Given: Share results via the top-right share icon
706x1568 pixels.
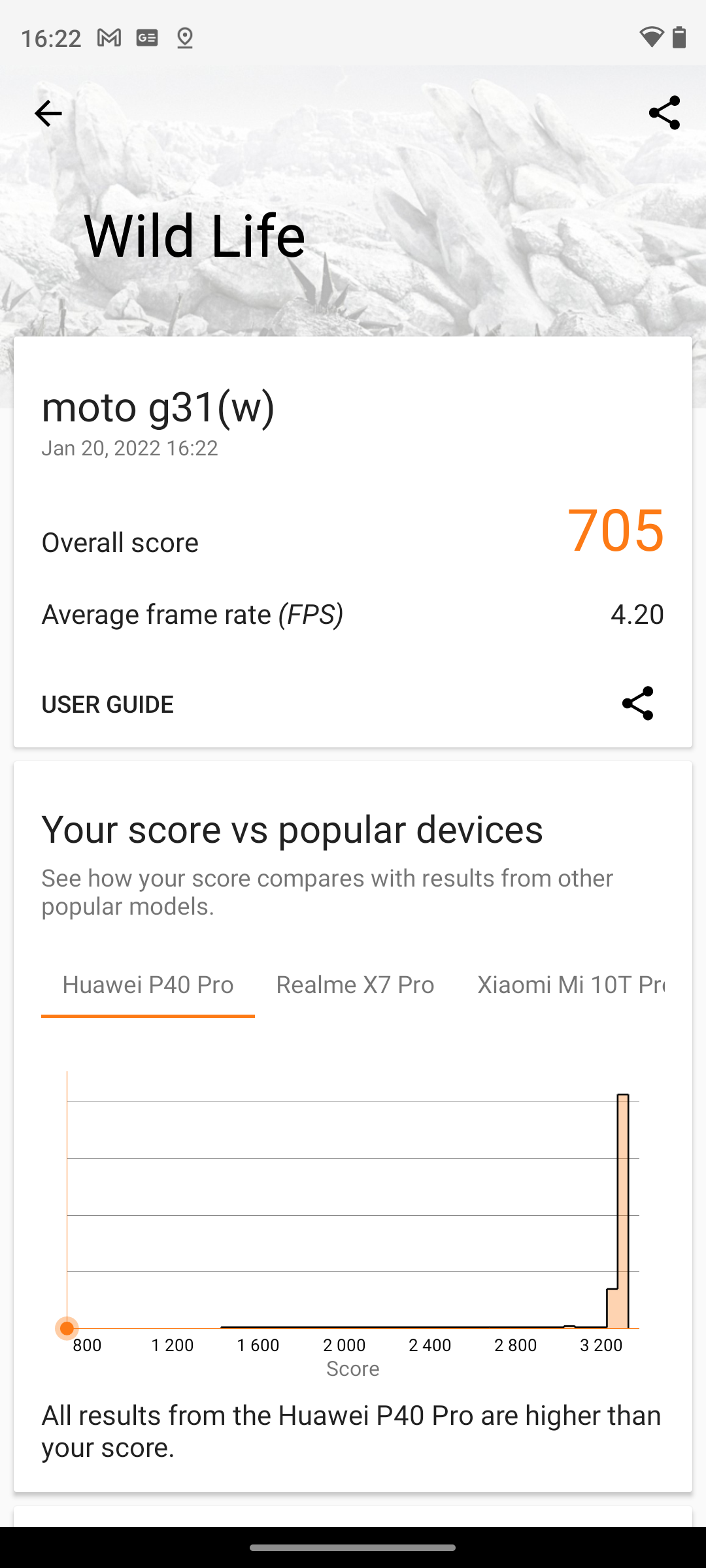Looking at the screenshot, I should (664, 113).
